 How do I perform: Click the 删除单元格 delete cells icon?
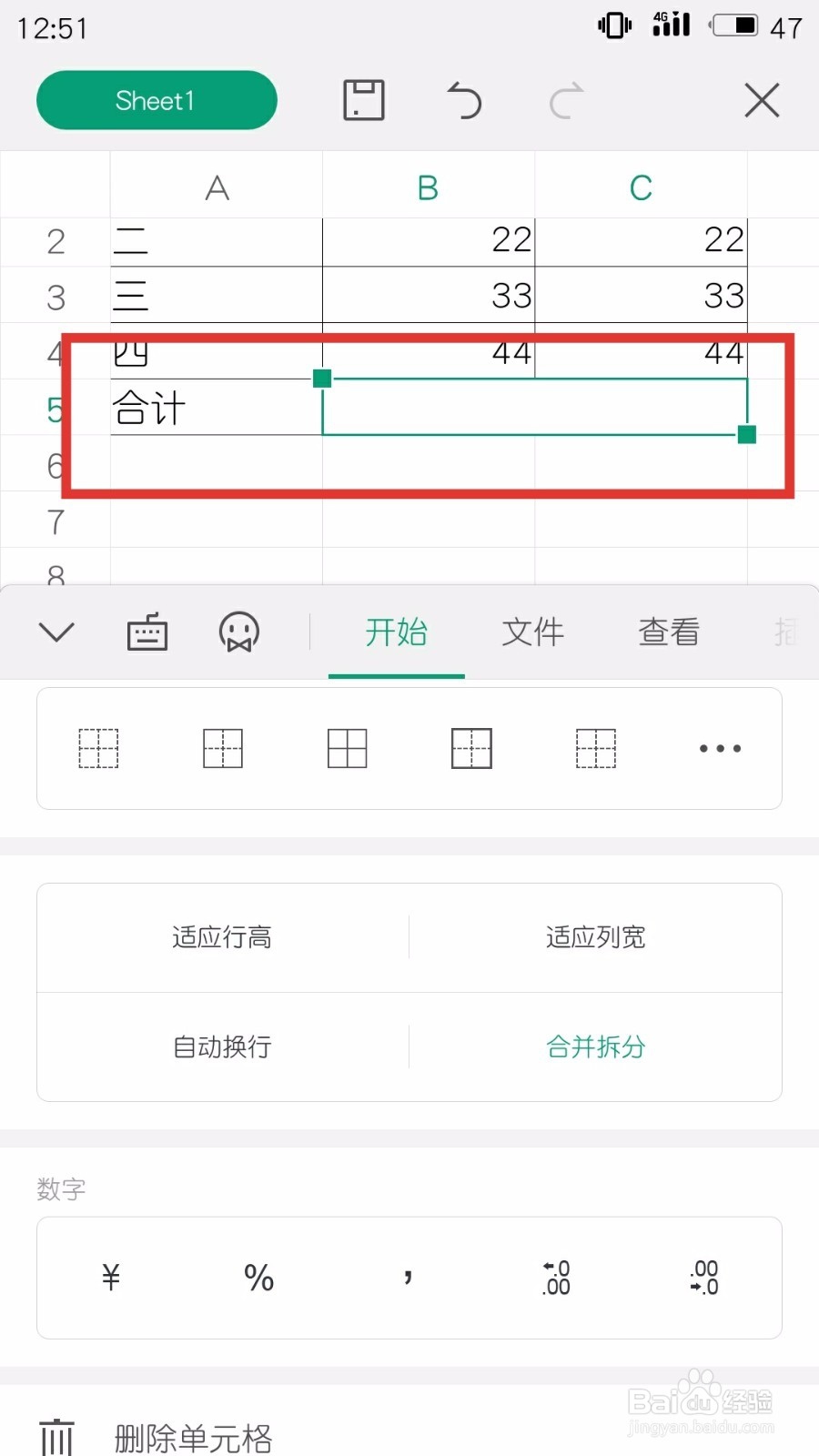(x=57, y=1436)
